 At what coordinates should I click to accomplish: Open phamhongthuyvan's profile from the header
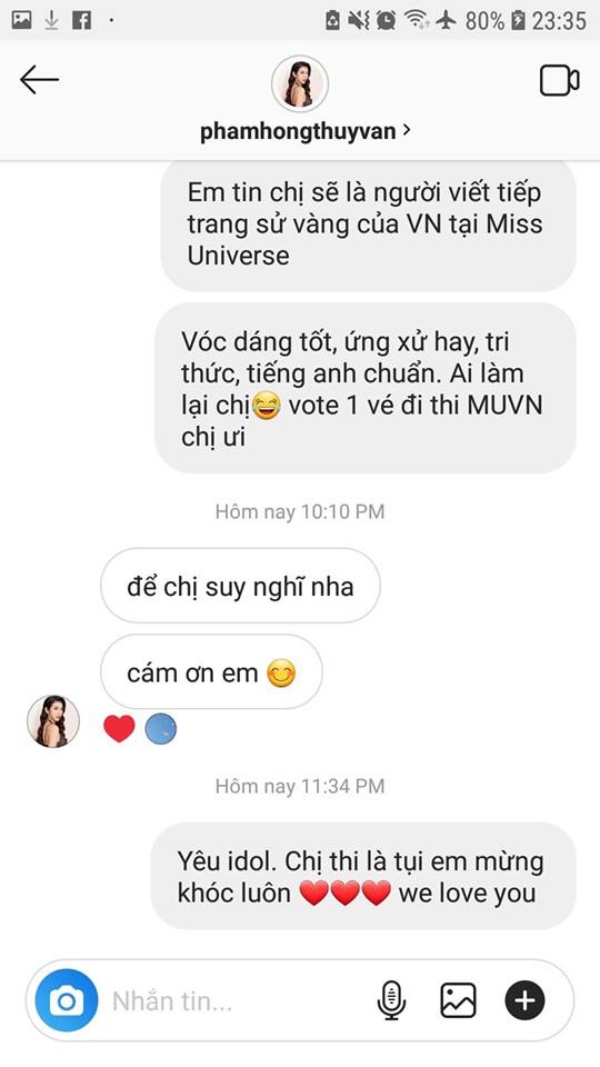point(299,131)
